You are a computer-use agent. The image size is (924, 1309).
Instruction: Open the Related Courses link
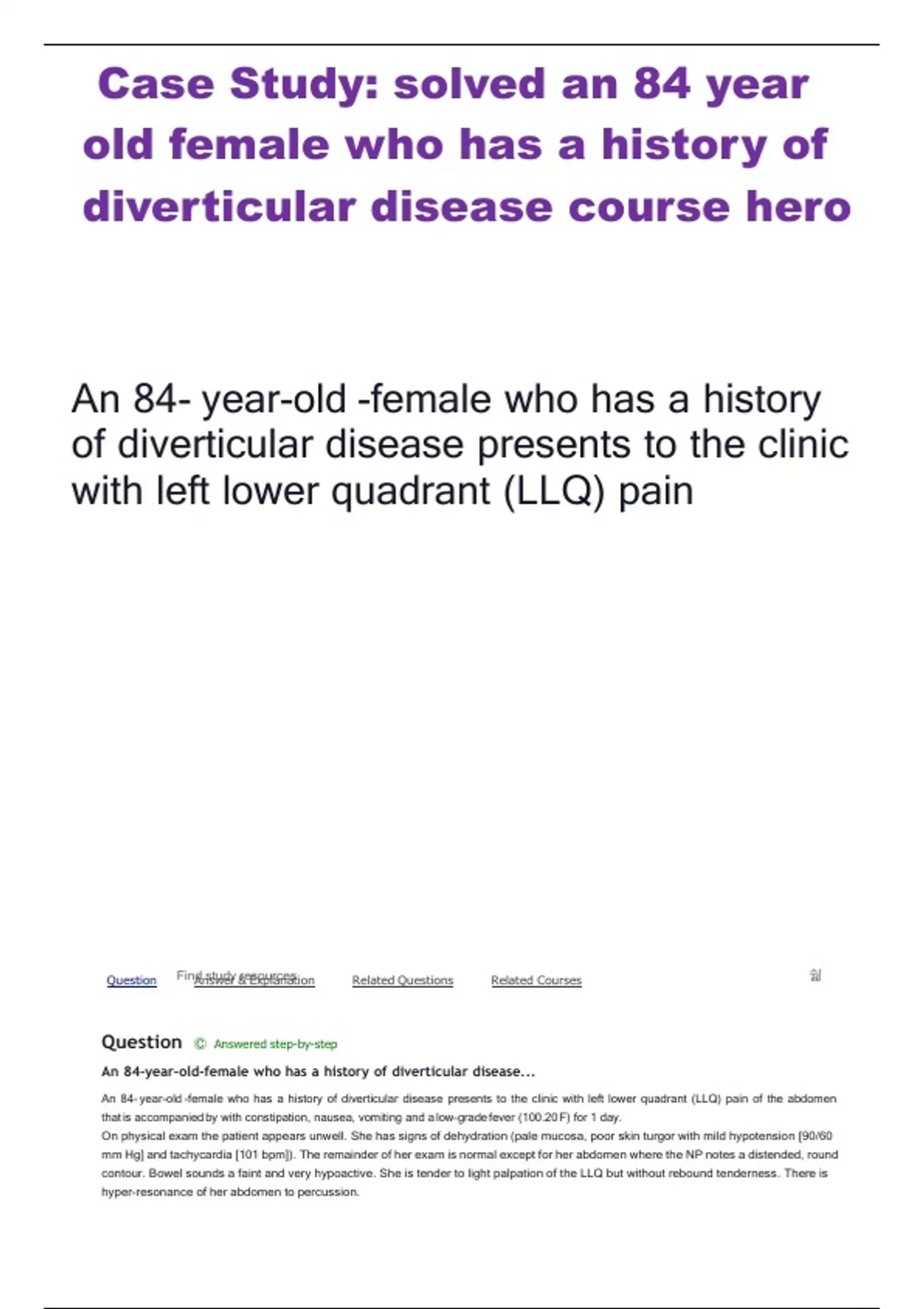click(x=535, y=979)
